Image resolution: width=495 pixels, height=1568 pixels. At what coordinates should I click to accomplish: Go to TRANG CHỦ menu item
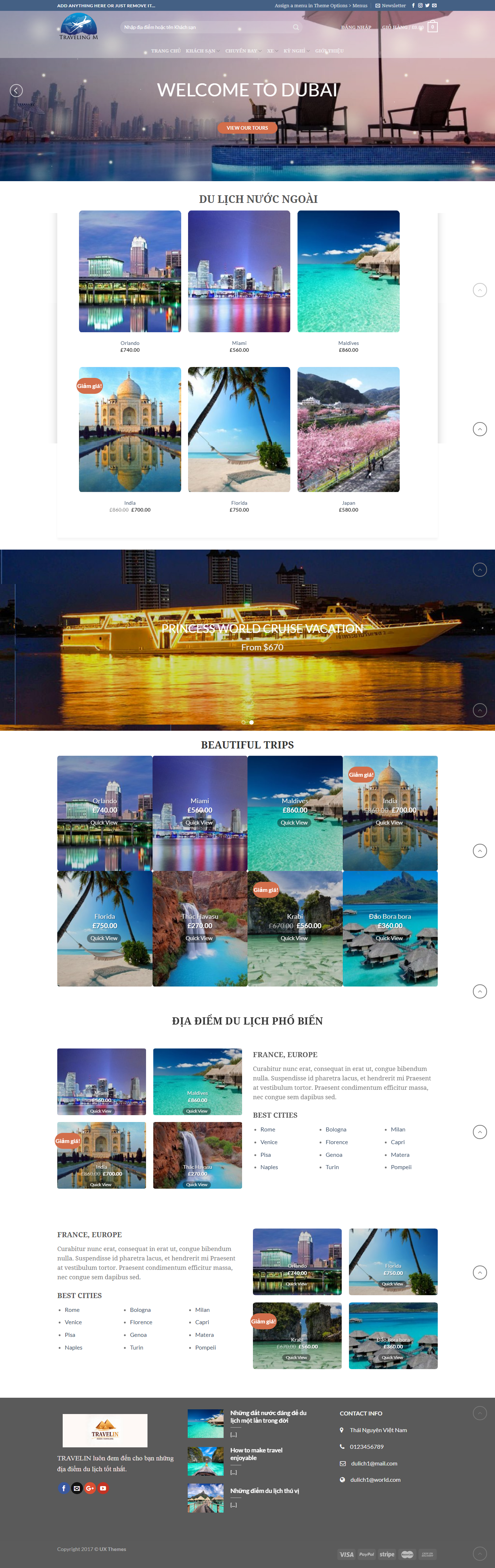coord(166,51)
